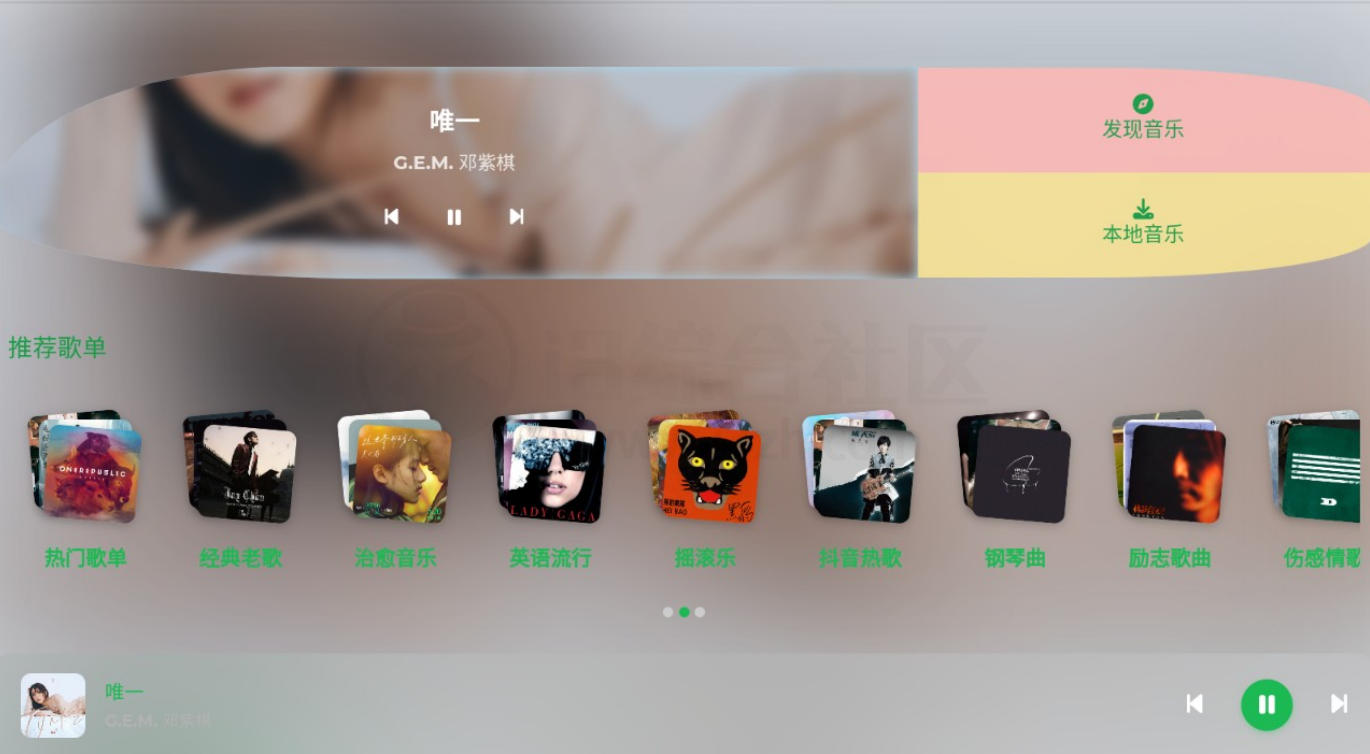Open the 热门歌单 playlist
This screenshot has height=754, width=1370.
tap(86, 468)
